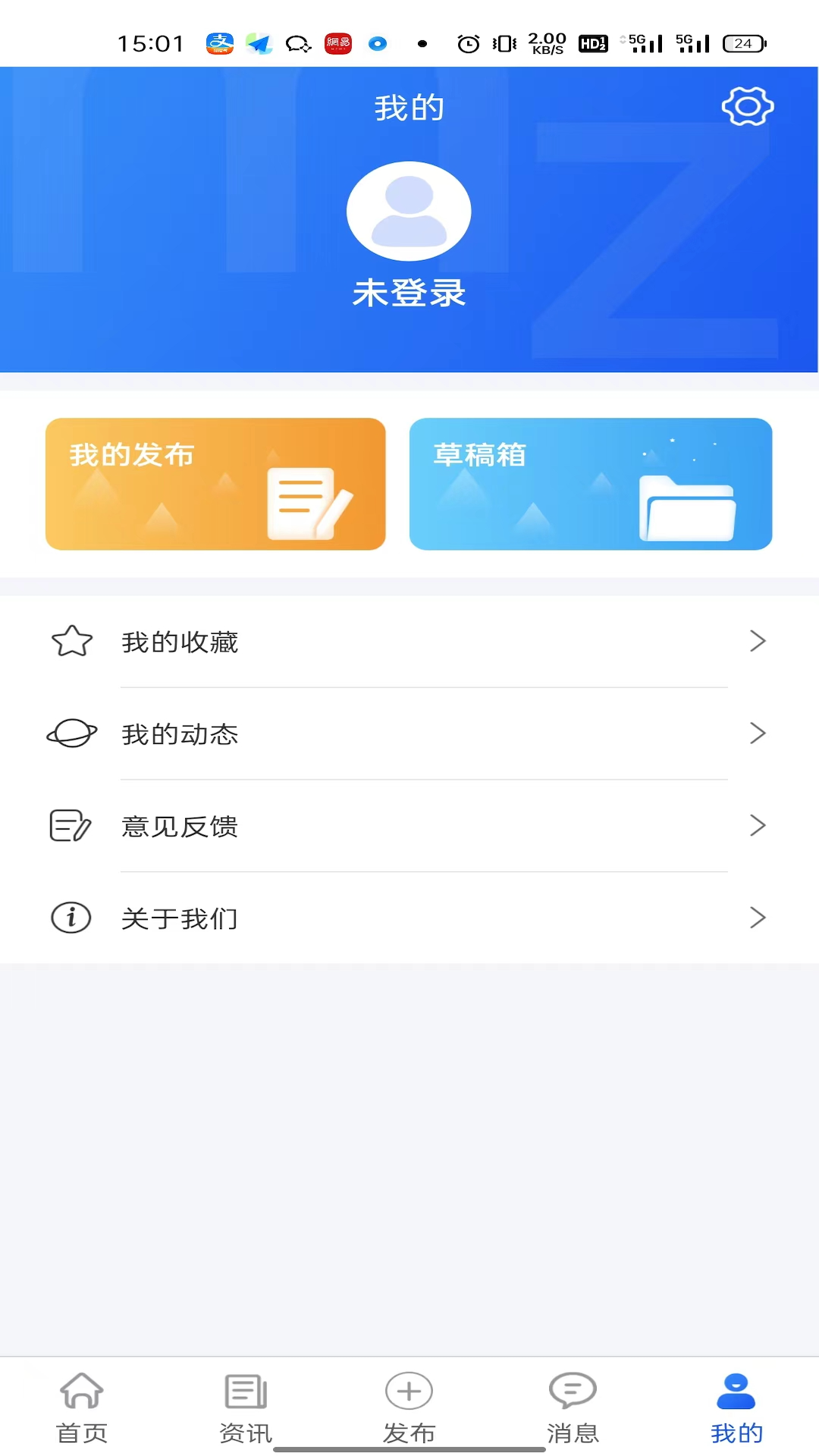Click the planet icon beside 我的动态
Image resolution: width=819 pixels, height=1456 pixels.
[x=71, y=733]
